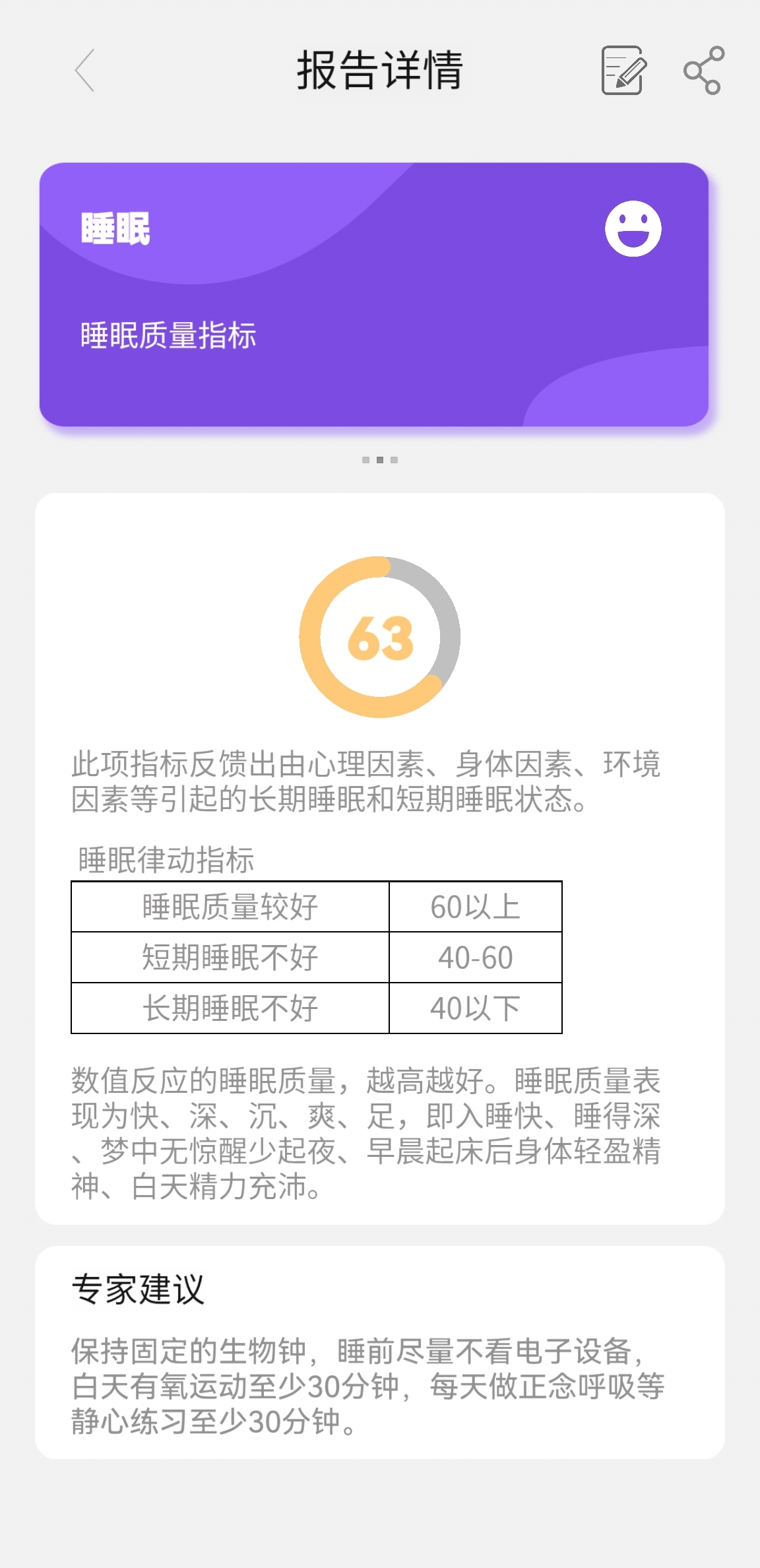Screen dimensions: 760x1568
Task: Share this sleep report
Action: [703, 70]
